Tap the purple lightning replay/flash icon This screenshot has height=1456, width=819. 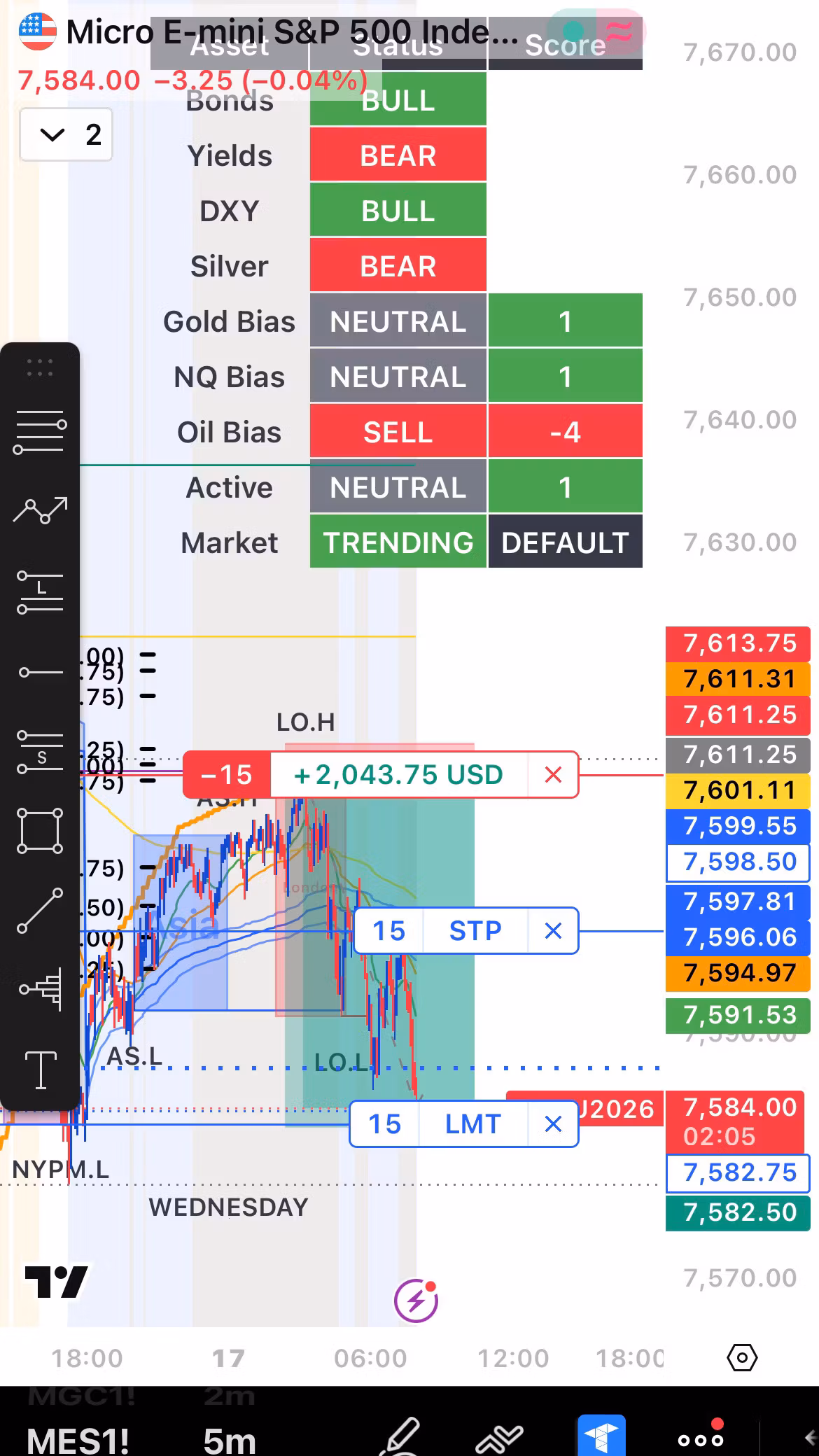click(x=416, y=1301)
